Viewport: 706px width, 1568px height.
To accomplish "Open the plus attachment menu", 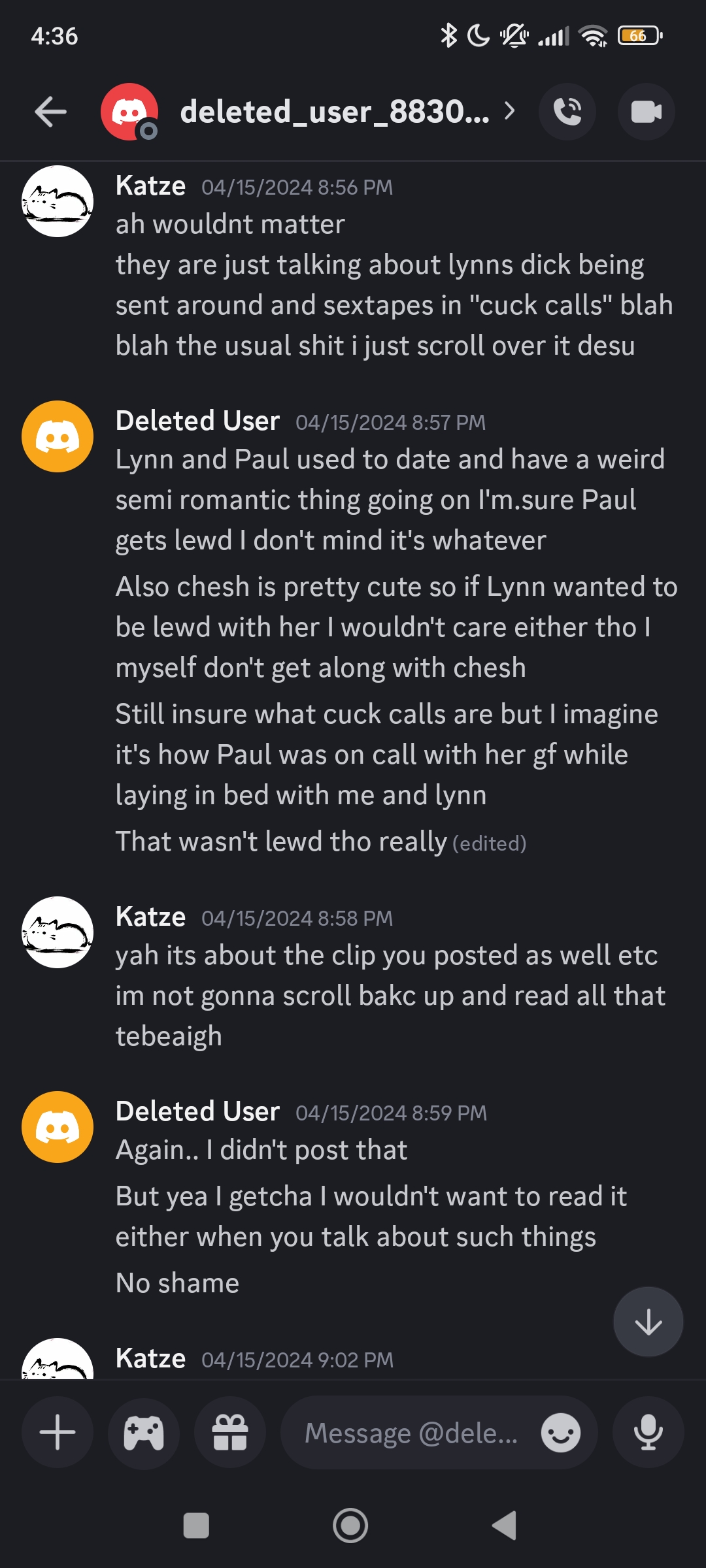I will [x=58, y=1433].
